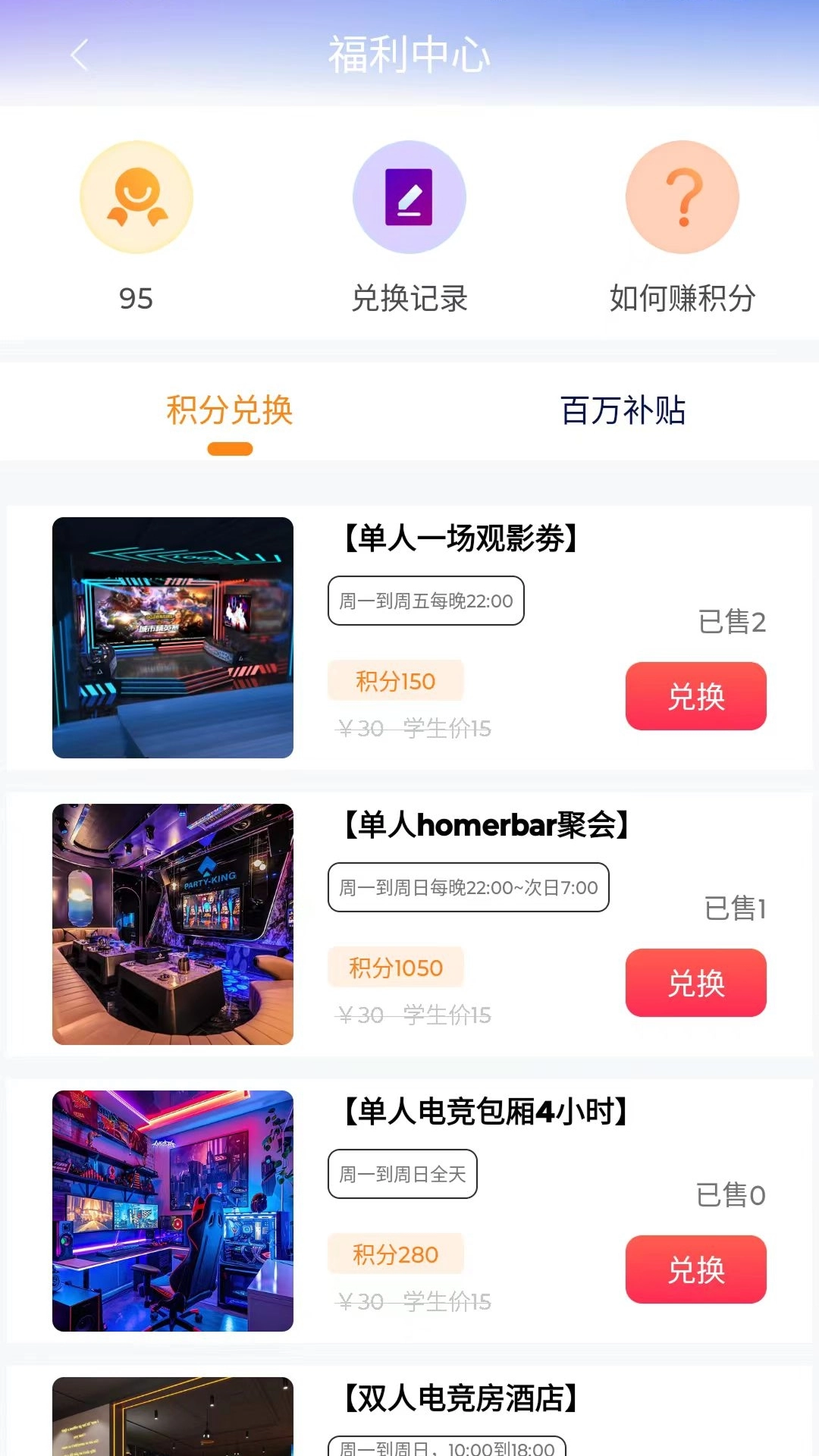
Task: Open exchange records via its circular icon
Action: (409, 196)
